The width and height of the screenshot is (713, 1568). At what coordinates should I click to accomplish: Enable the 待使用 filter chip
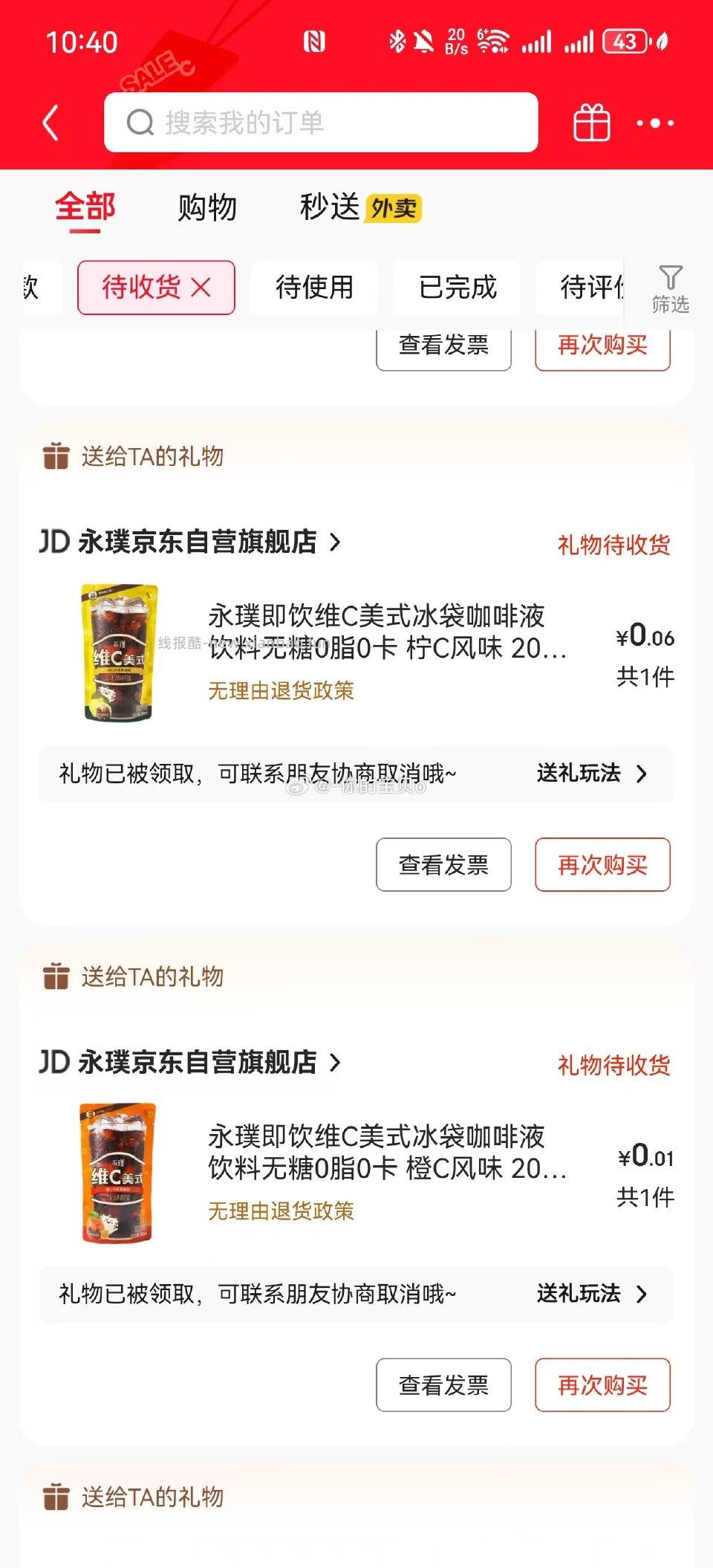(314, 288)
